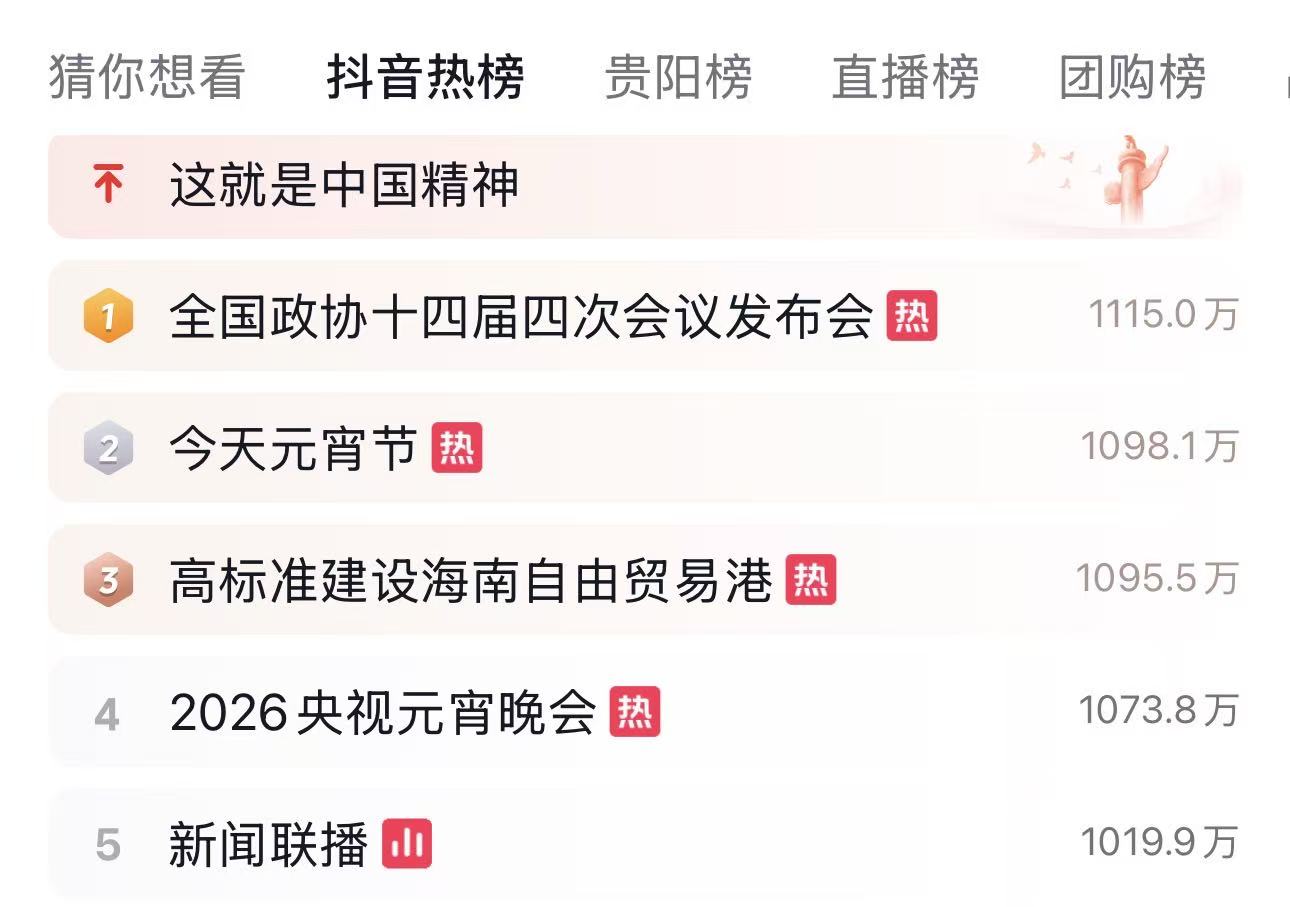
Task: Tap the 今天元宵节 trending entry
Action: pyautogui.click(x=293, y=449)
